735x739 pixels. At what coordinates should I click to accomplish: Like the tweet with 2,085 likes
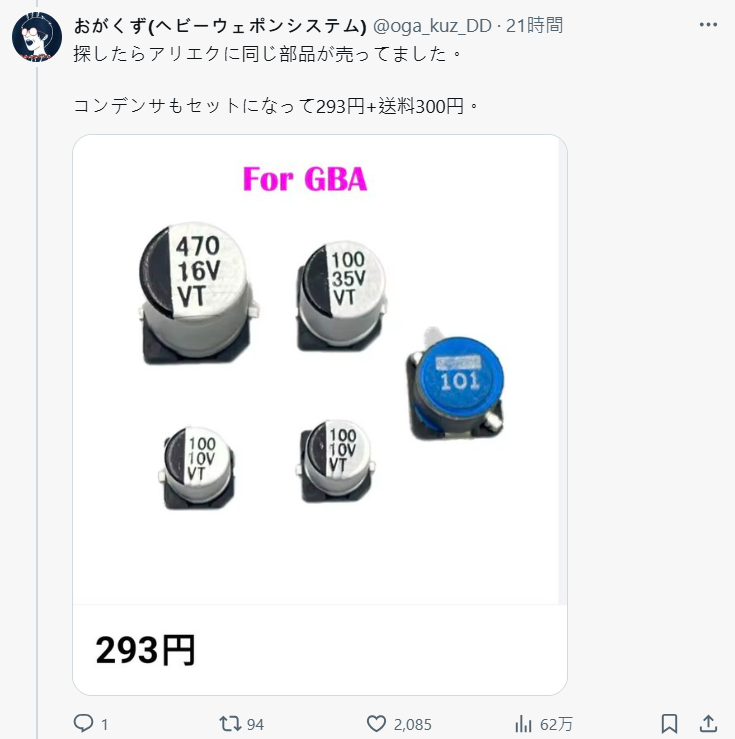(x=377, y=723)
